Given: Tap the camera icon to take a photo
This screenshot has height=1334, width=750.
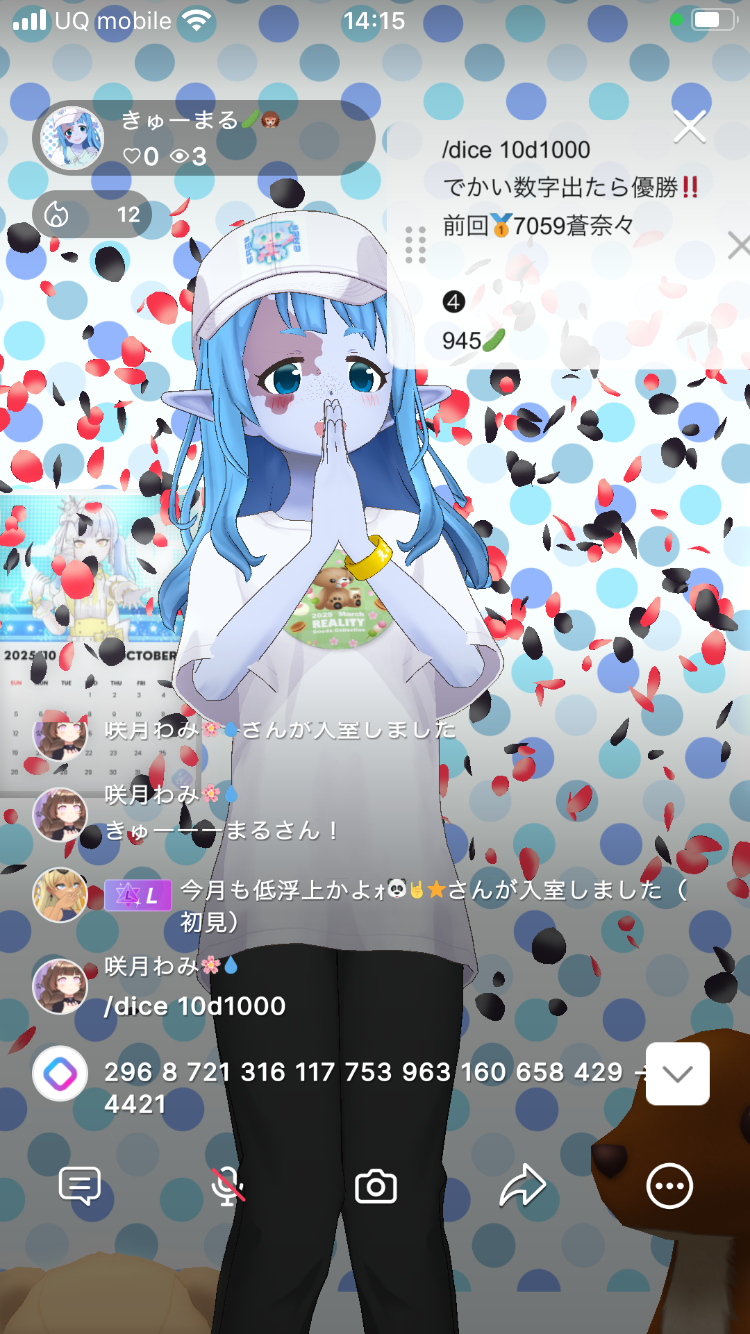Looking at the screenshot, I should coord(376,1186).
